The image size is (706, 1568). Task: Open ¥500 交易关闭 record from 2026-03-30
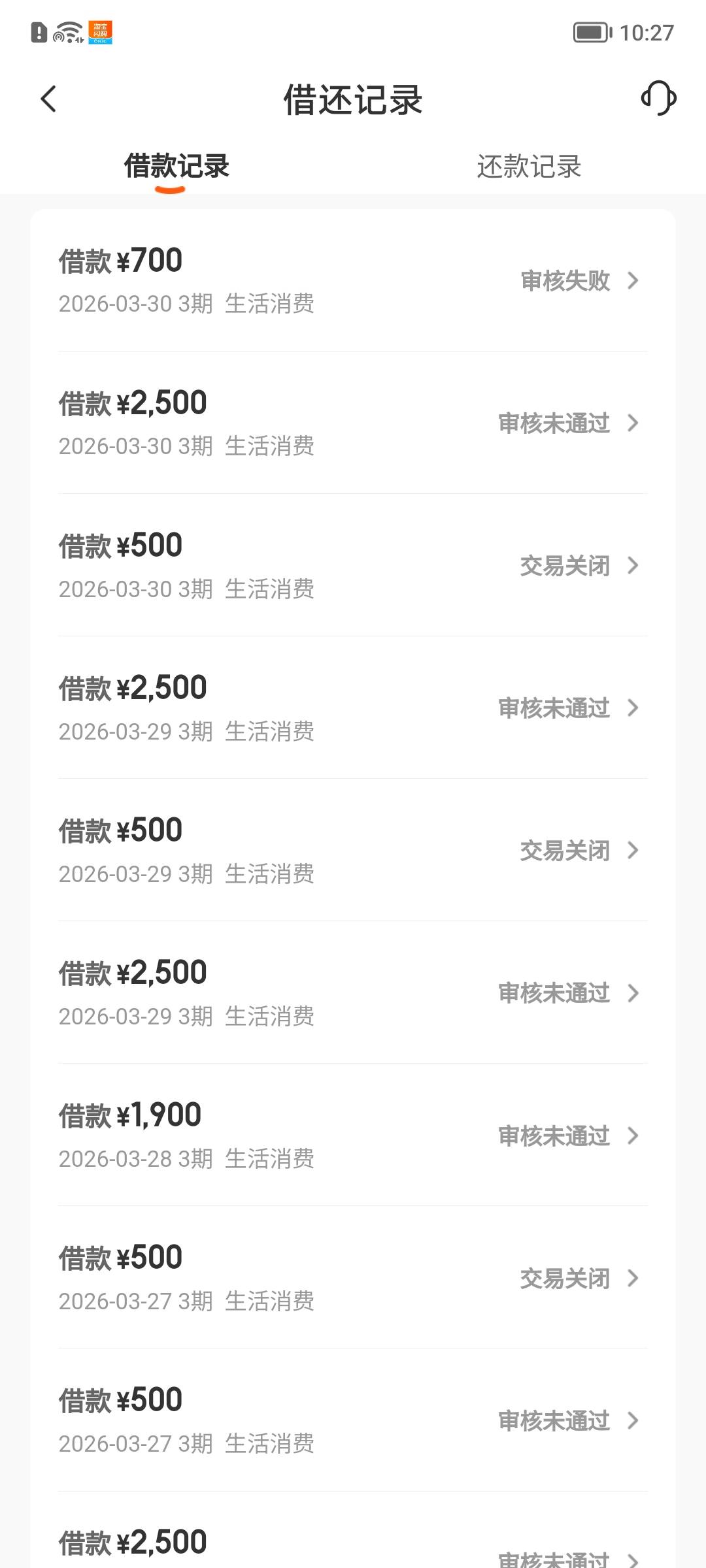pos(353,565)
